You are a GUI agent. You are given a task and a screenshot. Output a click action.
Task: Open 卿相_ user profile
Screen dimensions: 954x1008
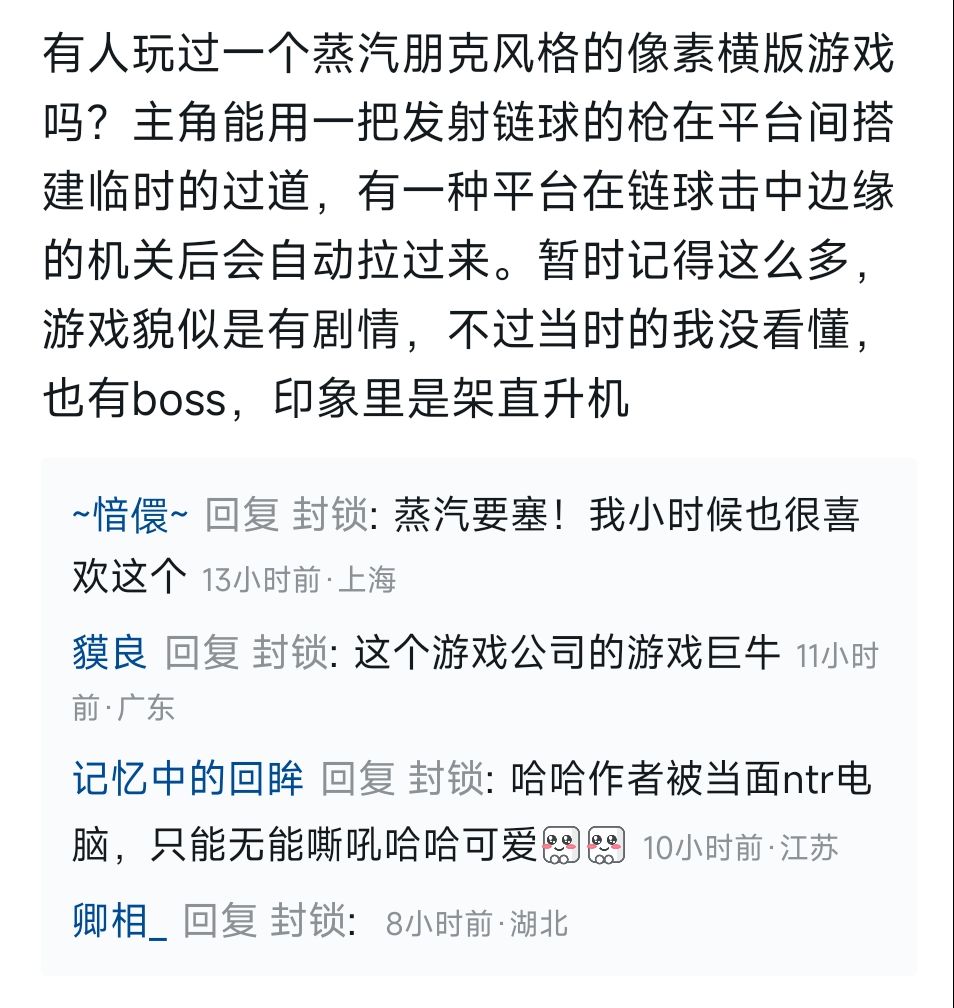pos(119,920)
